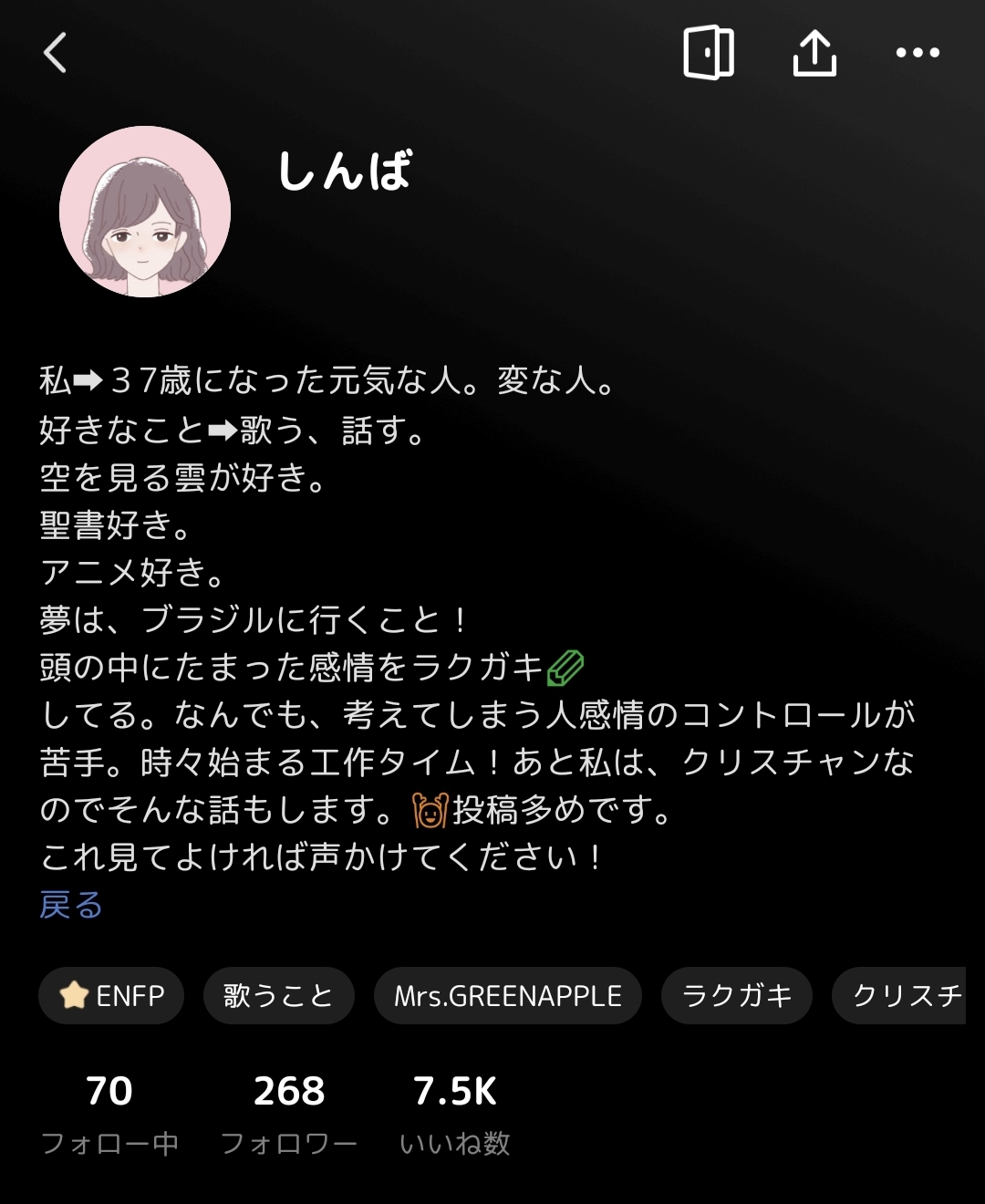Open the three-dot overflow menu
985x1204 pixels.
917,53
